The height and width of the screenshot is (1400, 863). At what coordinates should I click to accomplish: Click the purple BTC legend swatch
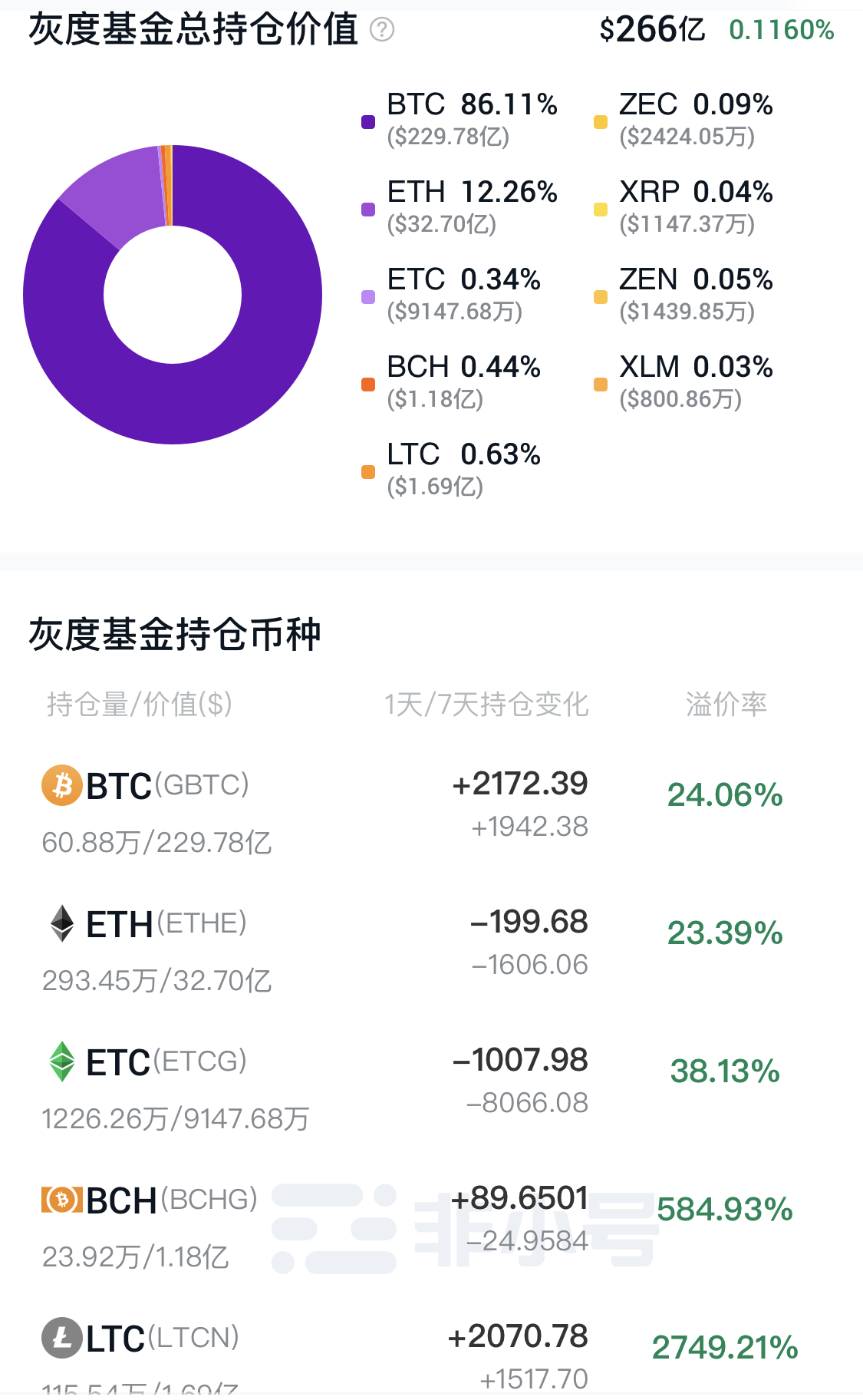367,121
